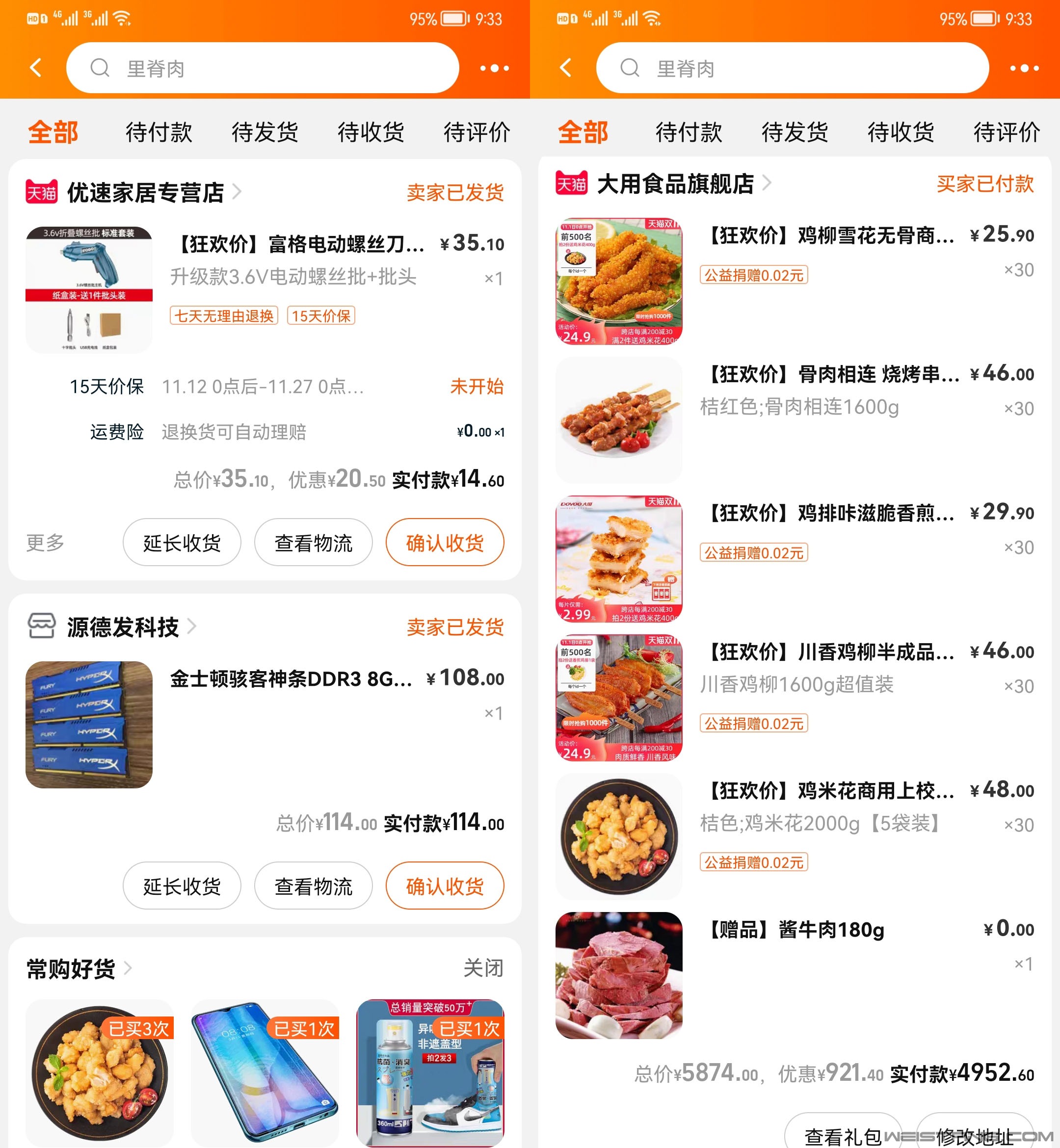The height and width of the screenshot is (1148, 1060).
Task: View logistics for the 优速家居专营店 order
Action: pyautogui.click(x=313, y=543)
